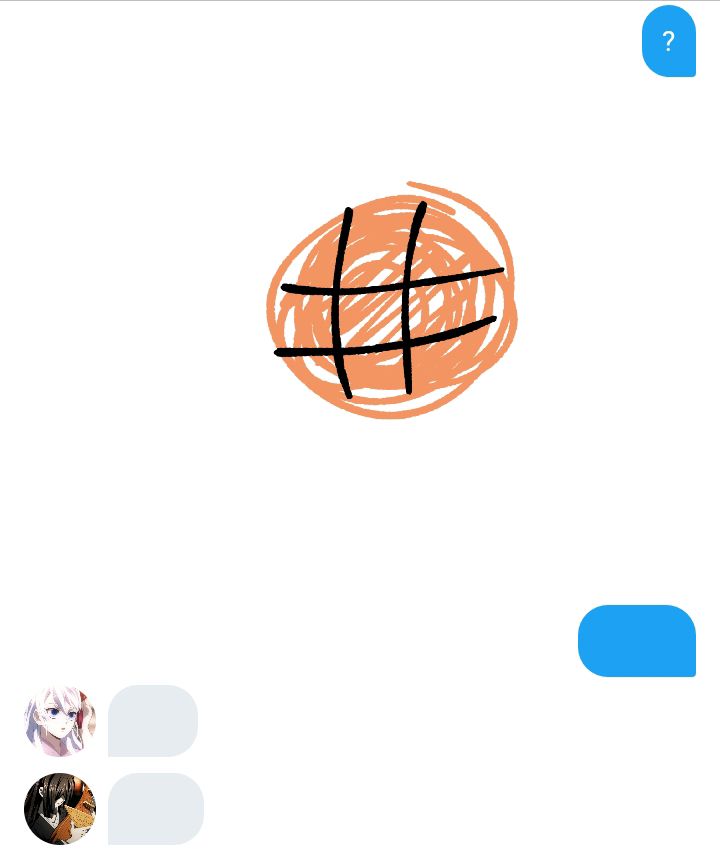Open the dark-haired anime avatar's profile

click(60, 809)
